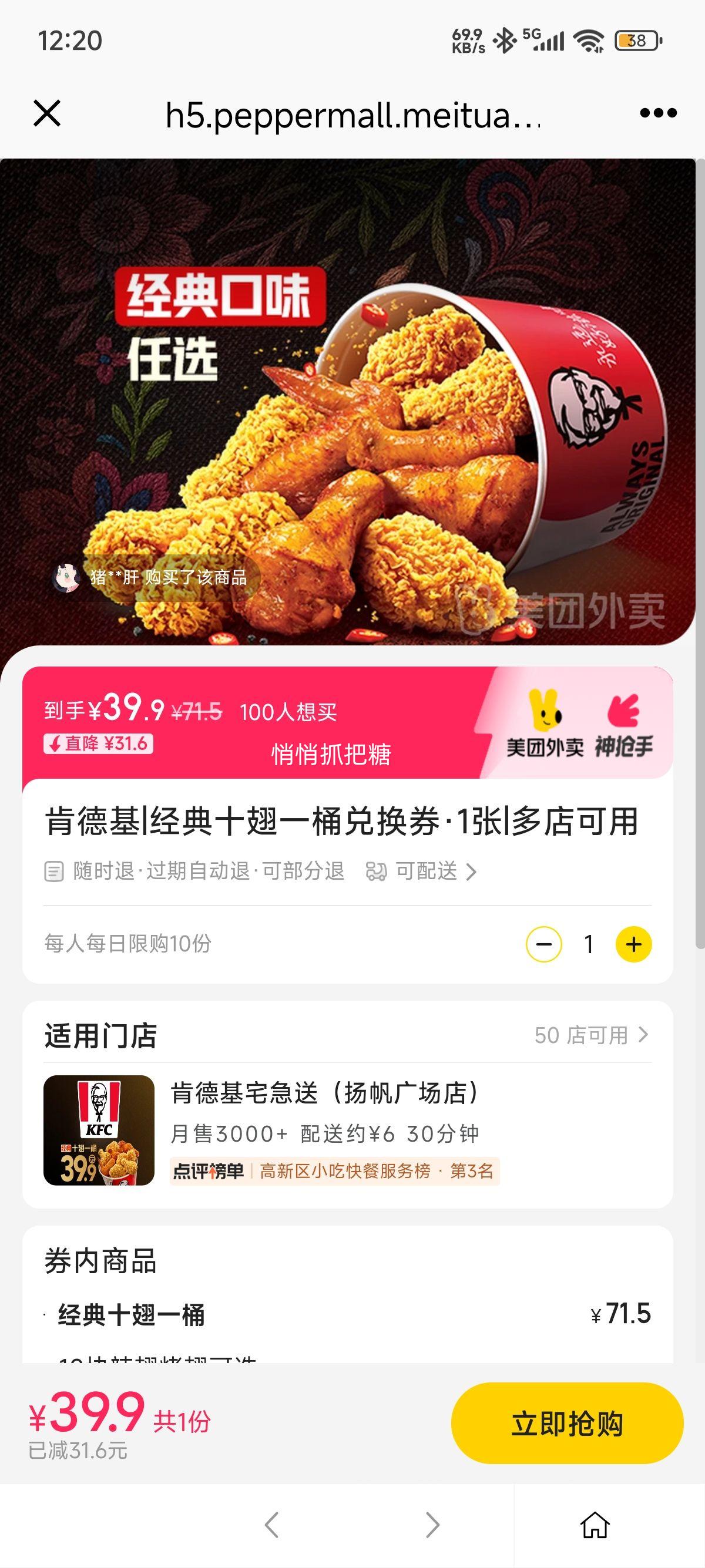Go forward with the browser forward arrow
The image size is (705, 1568).
click(x=432, y=1525)
